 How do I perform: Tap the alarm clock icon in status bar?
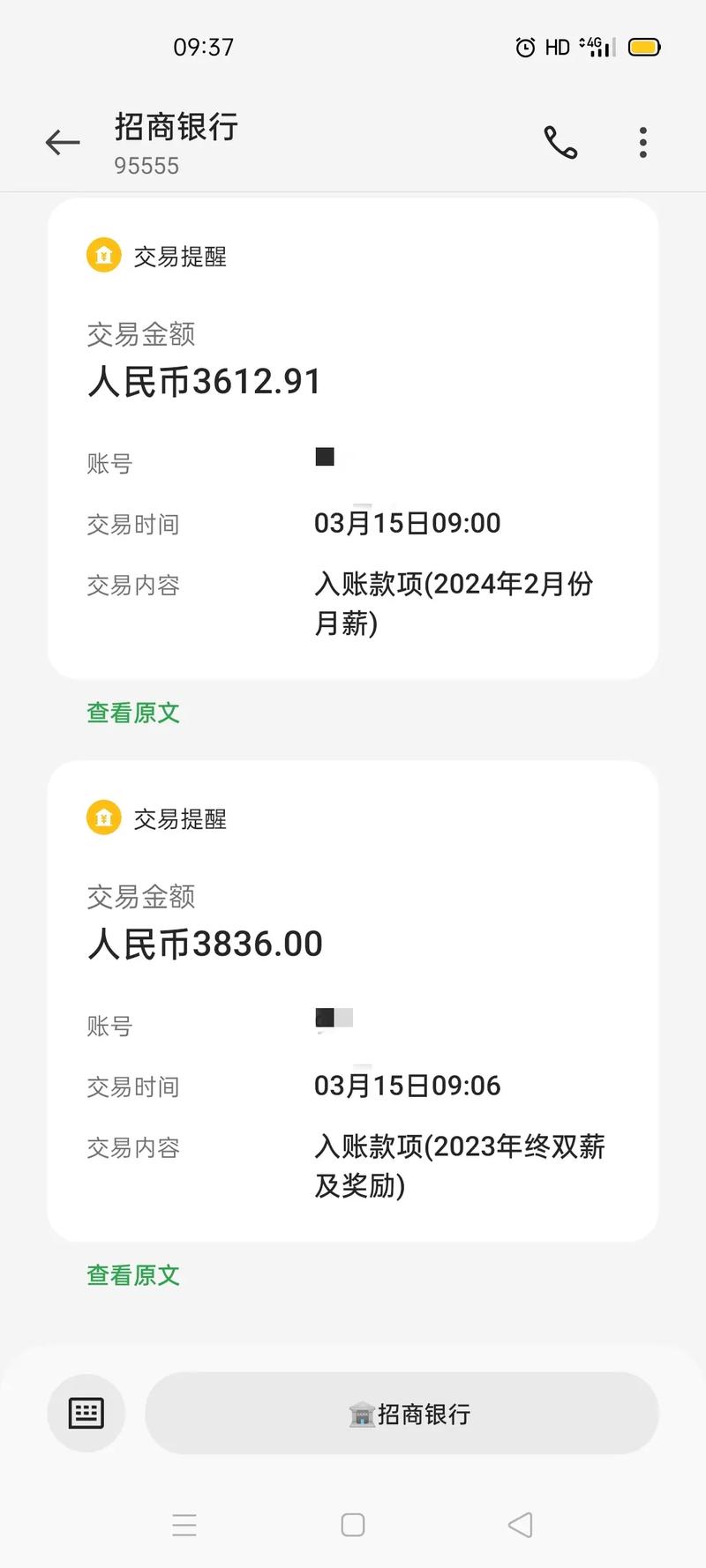524,47
